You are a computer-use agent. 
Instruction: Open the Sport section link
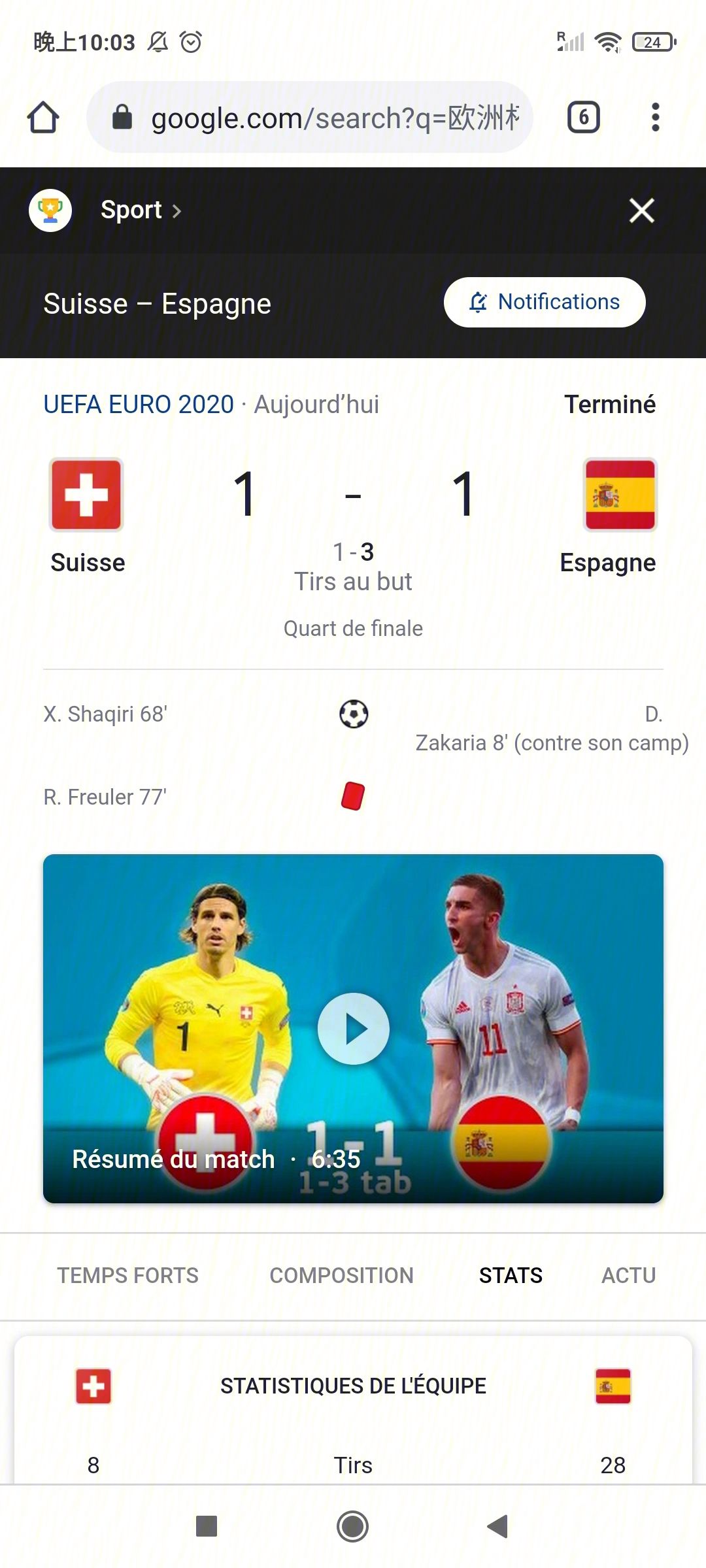(140, 210)
